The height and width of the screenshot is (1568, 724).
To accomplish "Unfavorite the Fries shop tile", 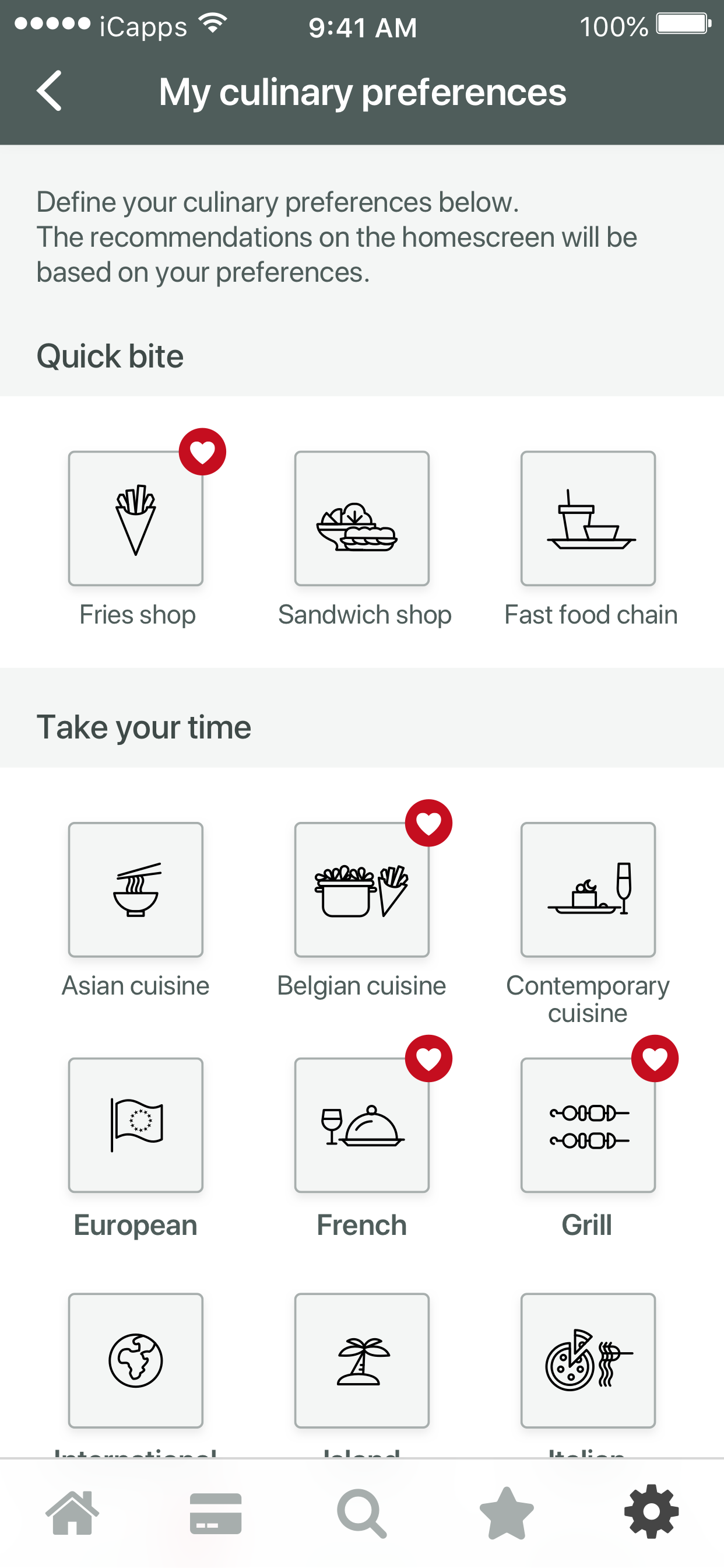I will click(136, 518).
